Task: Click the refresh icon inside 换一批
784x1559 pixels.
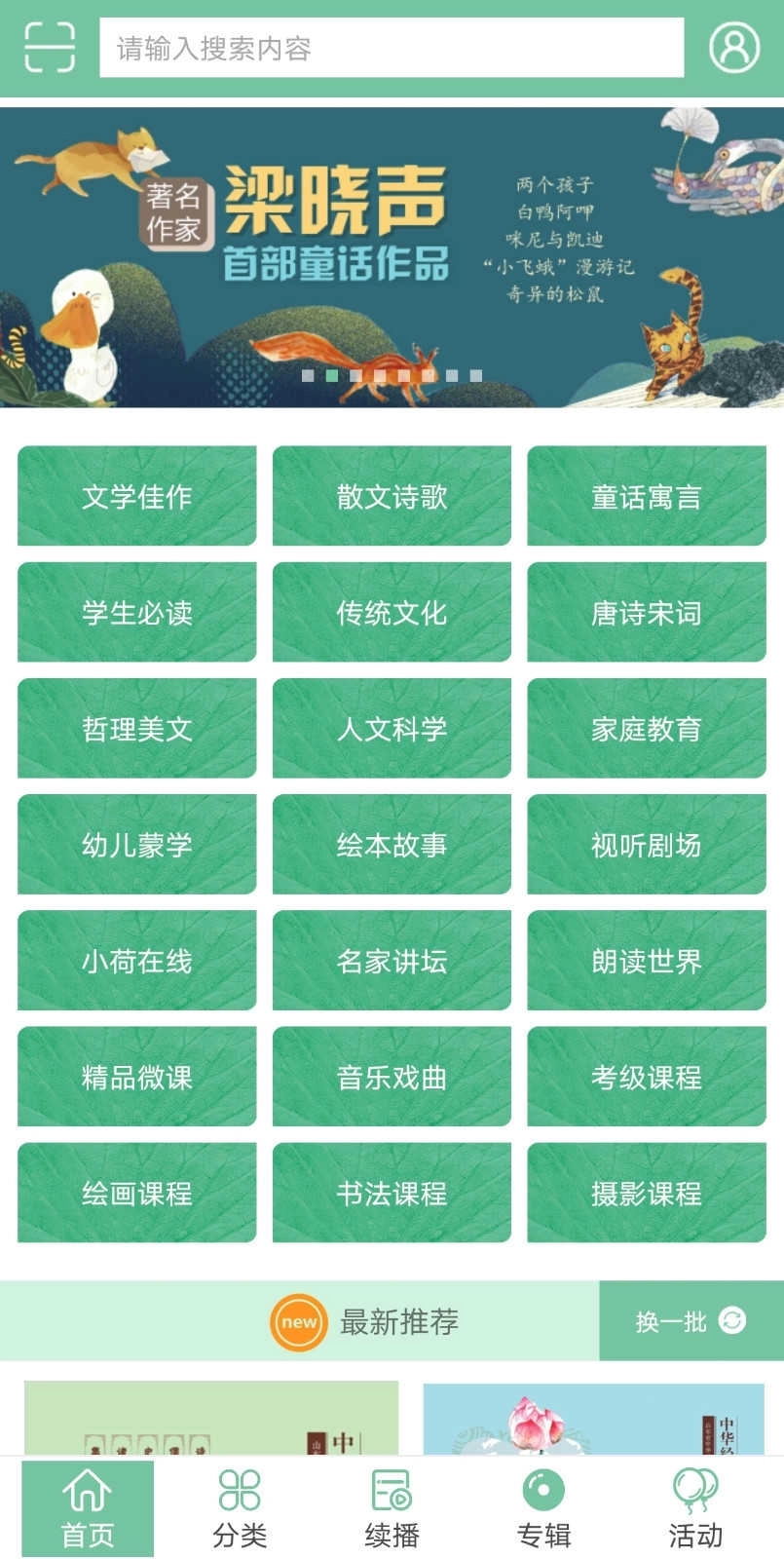Action: pos(728,1322)
